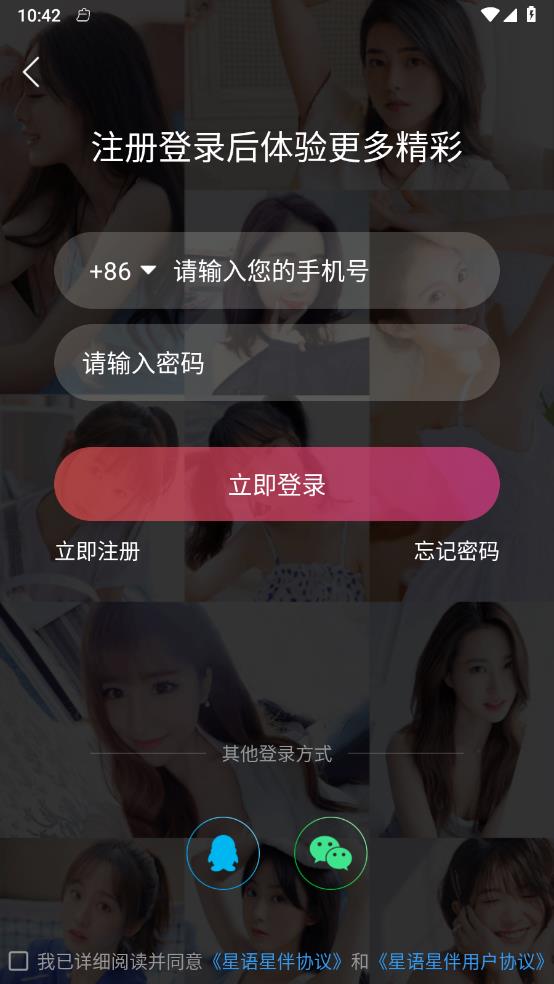The width and height of the screenshot is (554, 984).
Task: Open the 忘记密码 forgot password link
Action: (456, 551)
